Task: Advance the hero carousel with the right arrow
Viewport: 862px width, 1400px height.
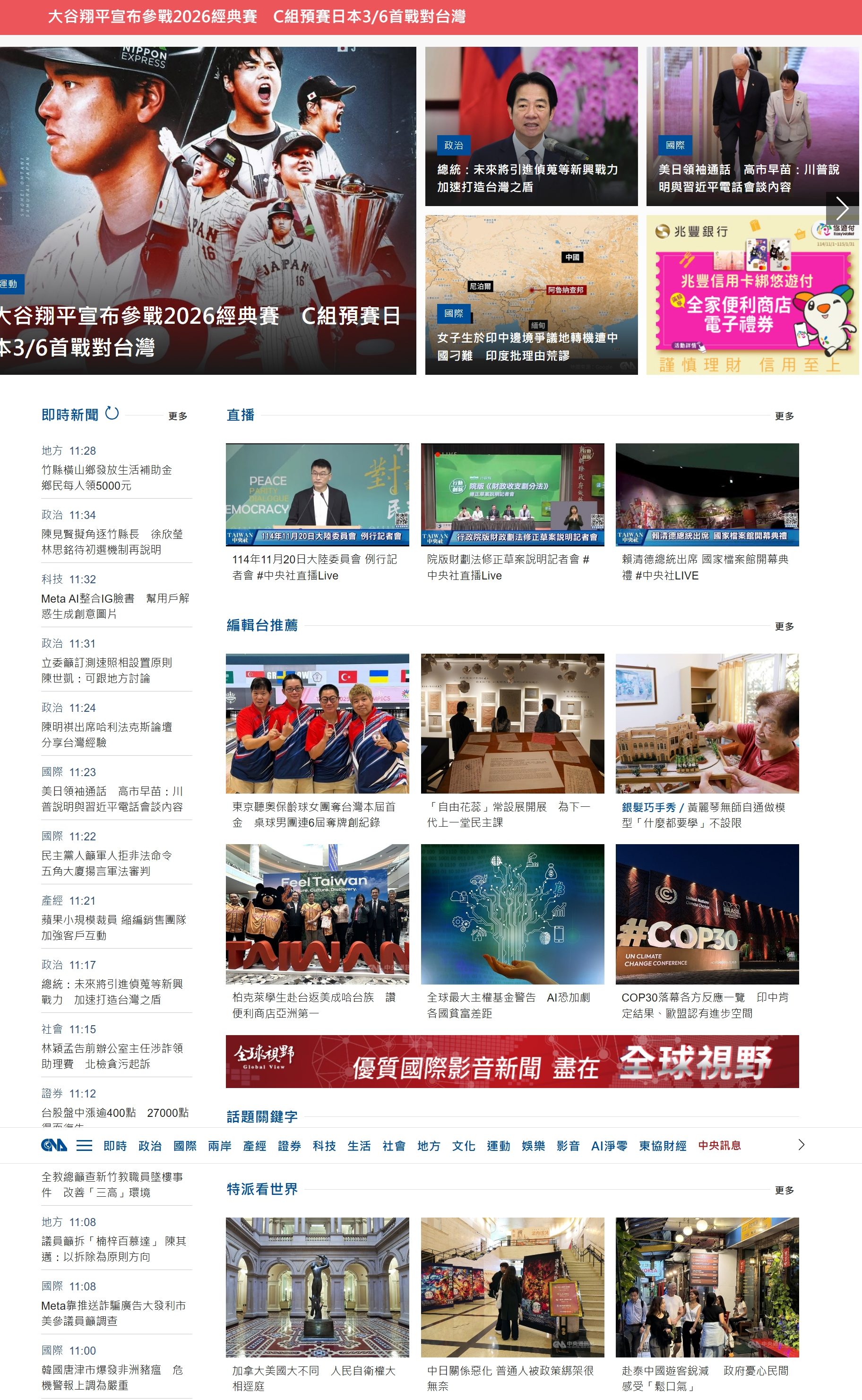Action: (x=842, y=208)
